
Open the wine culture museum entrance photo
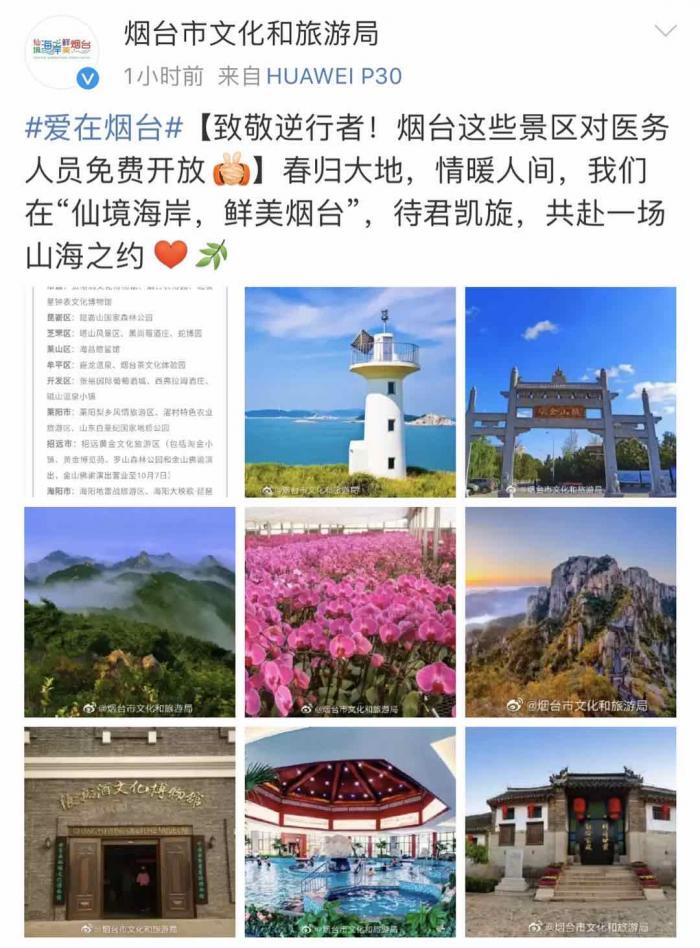[x=130, y=832]
